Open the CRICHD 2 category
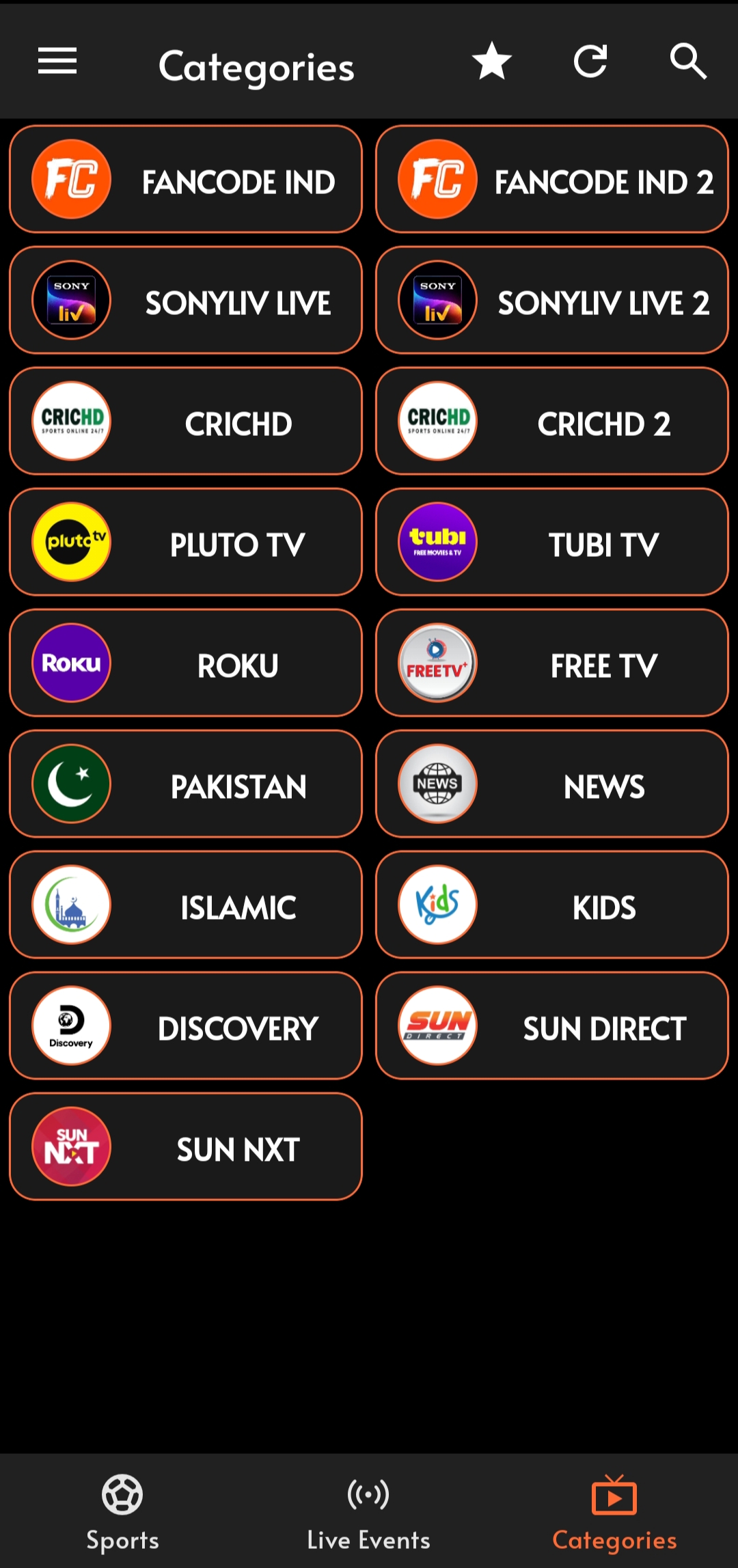 click(552, 422)
